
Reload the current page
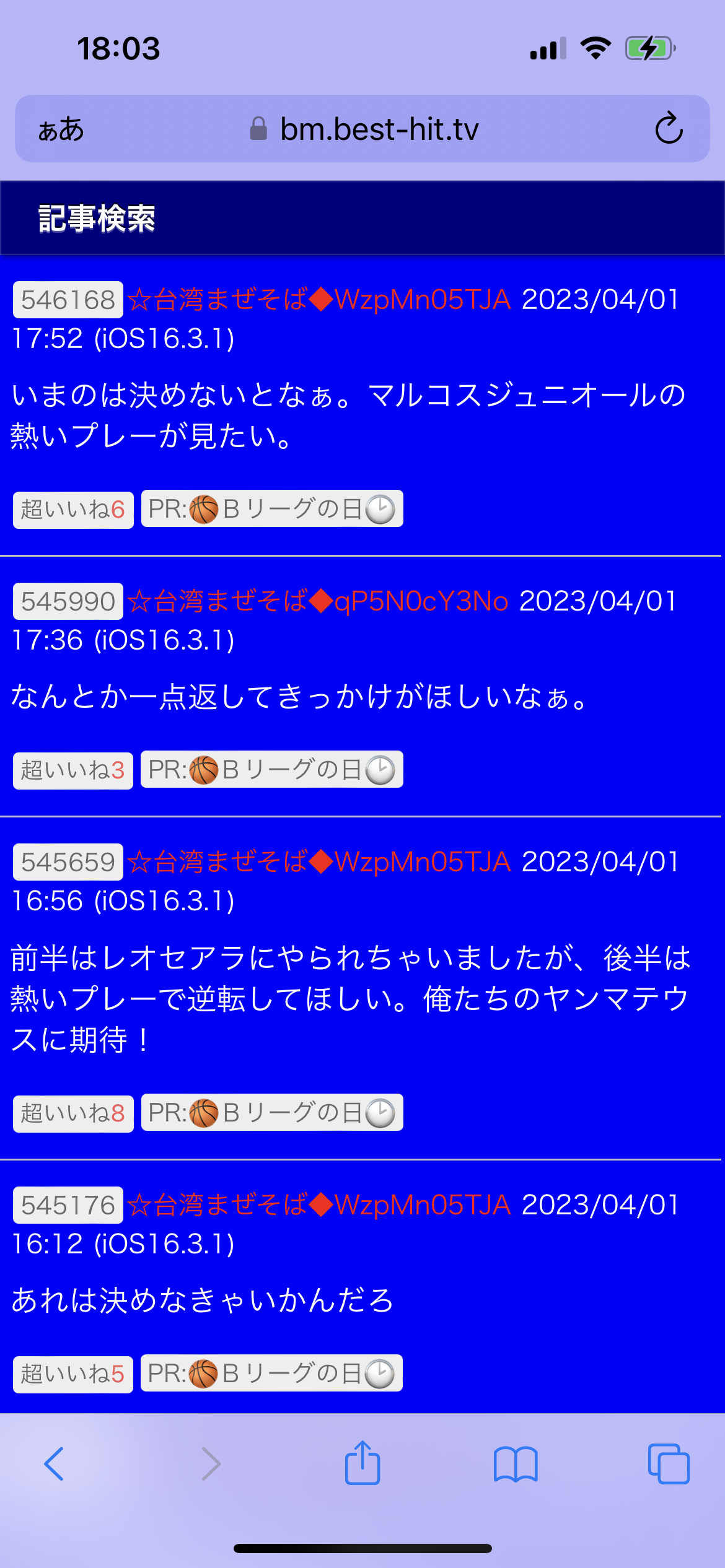point(669,129)
